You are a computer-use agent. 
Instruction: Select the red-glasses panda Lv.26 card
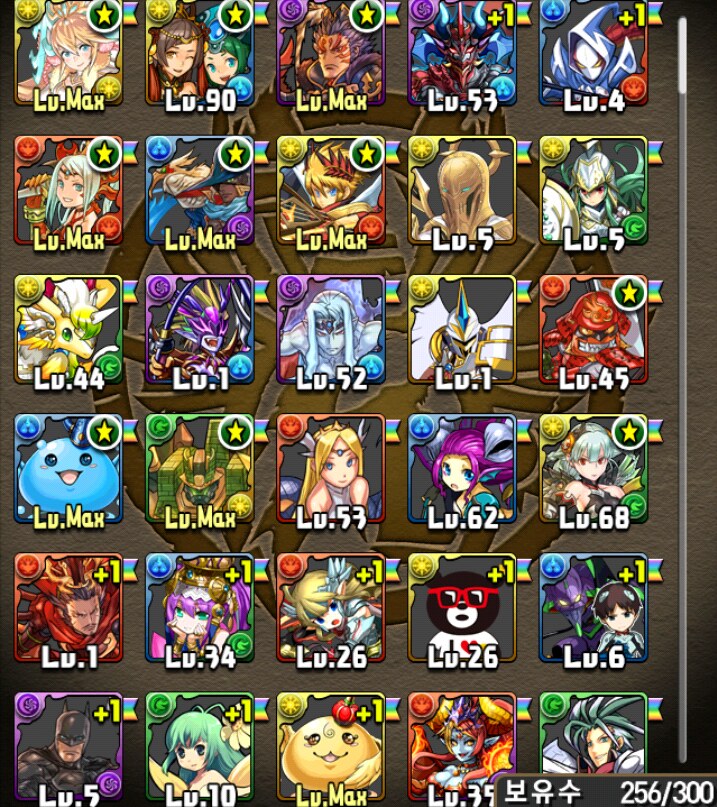[x=462, y=608]
